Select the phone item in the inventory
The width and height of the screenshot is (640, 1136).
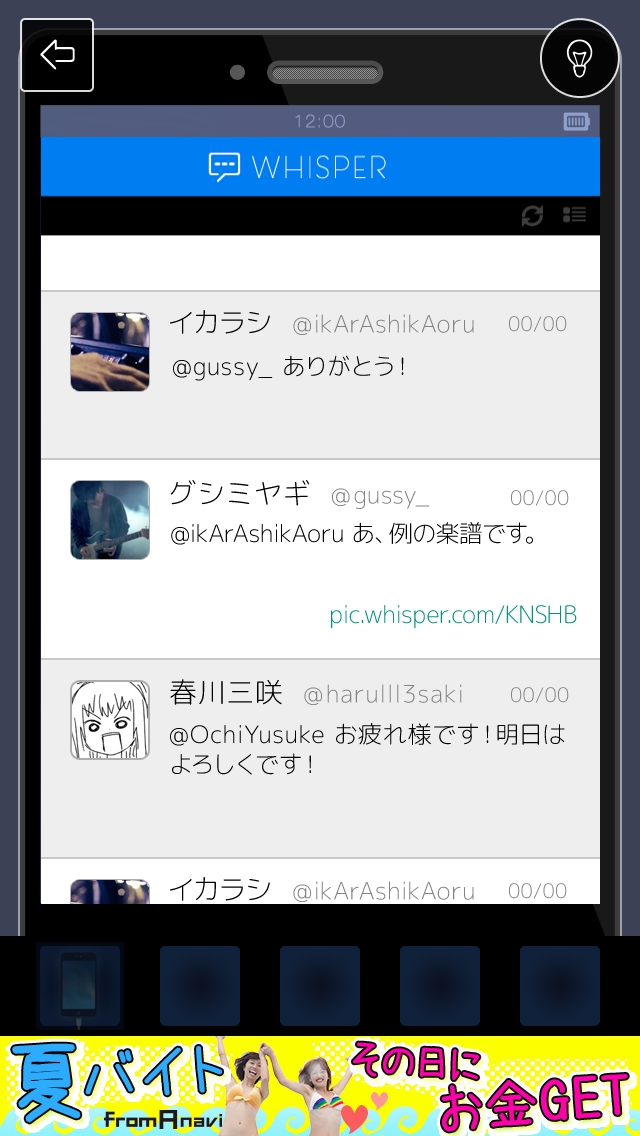pyautogui.click(x=80, y=986)
